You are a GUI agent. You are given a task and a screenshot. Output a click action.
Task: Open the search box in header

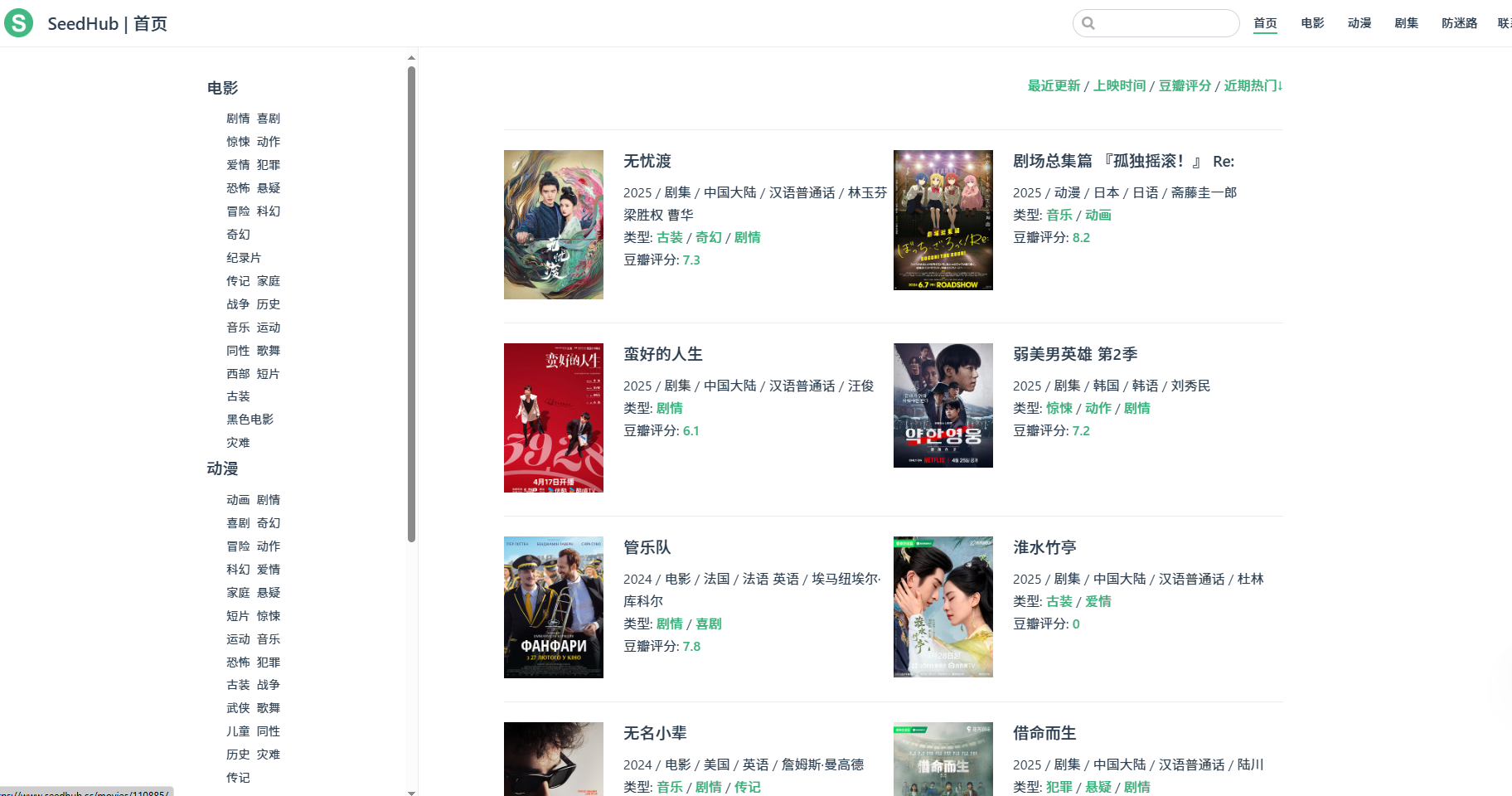tap(1165, 23)
